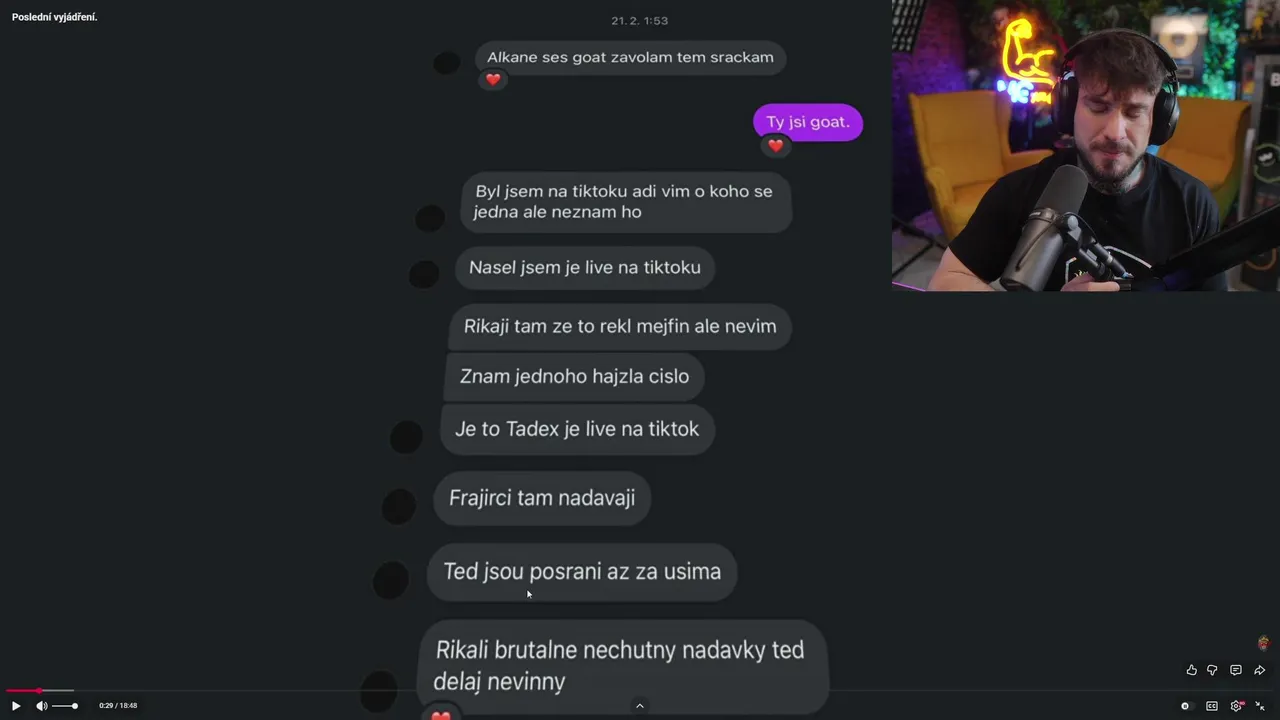
Task: Dislike this video
Action: 1212,670
